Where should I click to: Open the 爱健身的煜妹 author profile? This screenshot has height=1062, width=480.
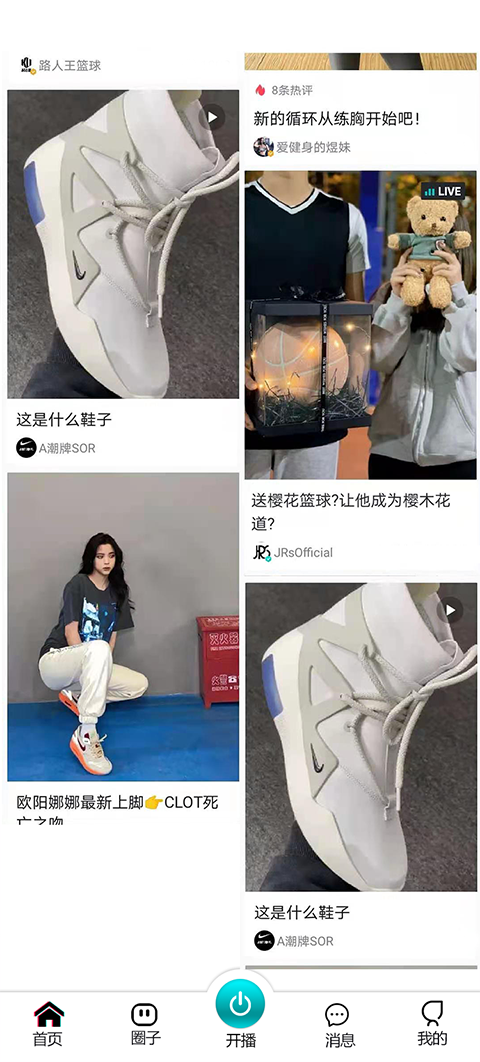click(302, 147)
